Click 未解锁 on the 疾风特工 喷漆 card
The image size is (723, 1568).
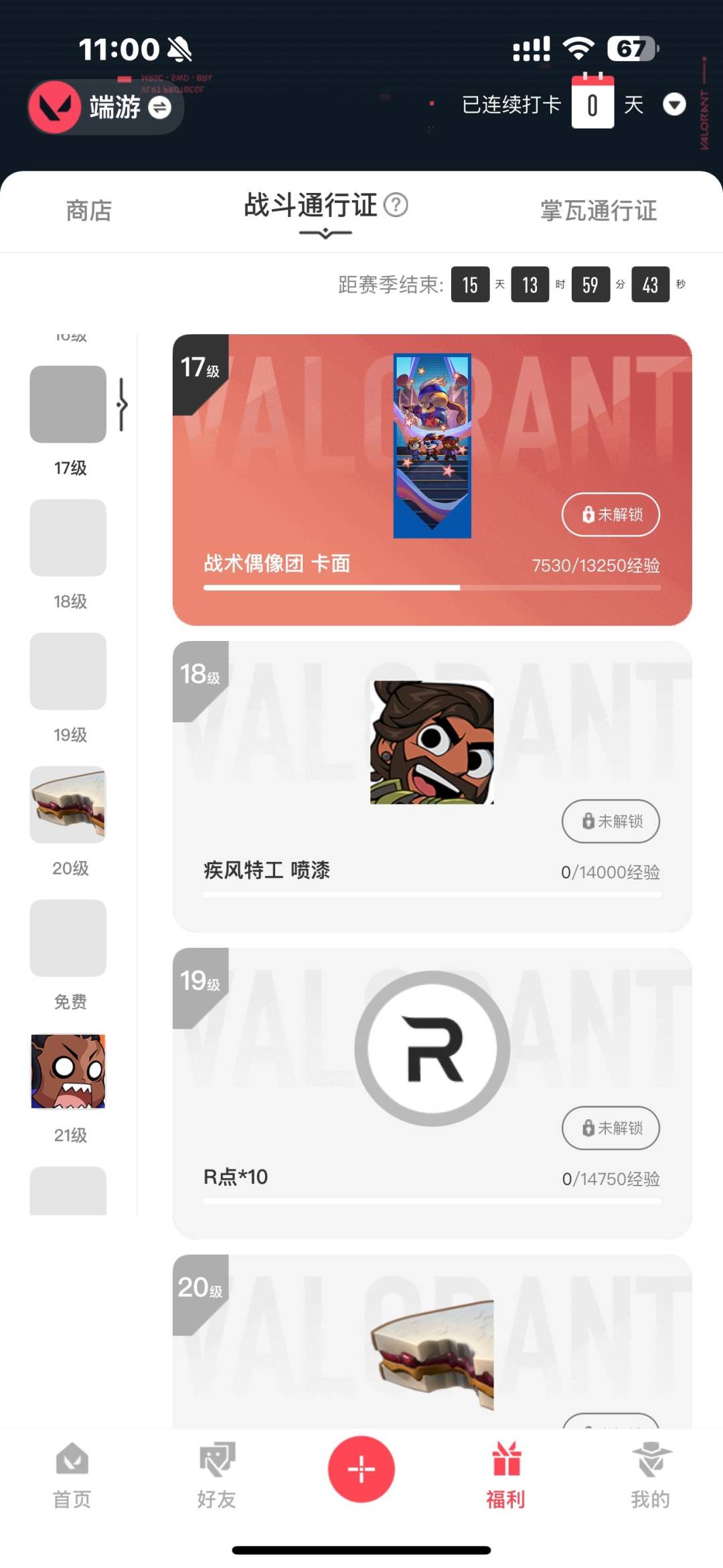pyautogui.click(x=610, y=821)
